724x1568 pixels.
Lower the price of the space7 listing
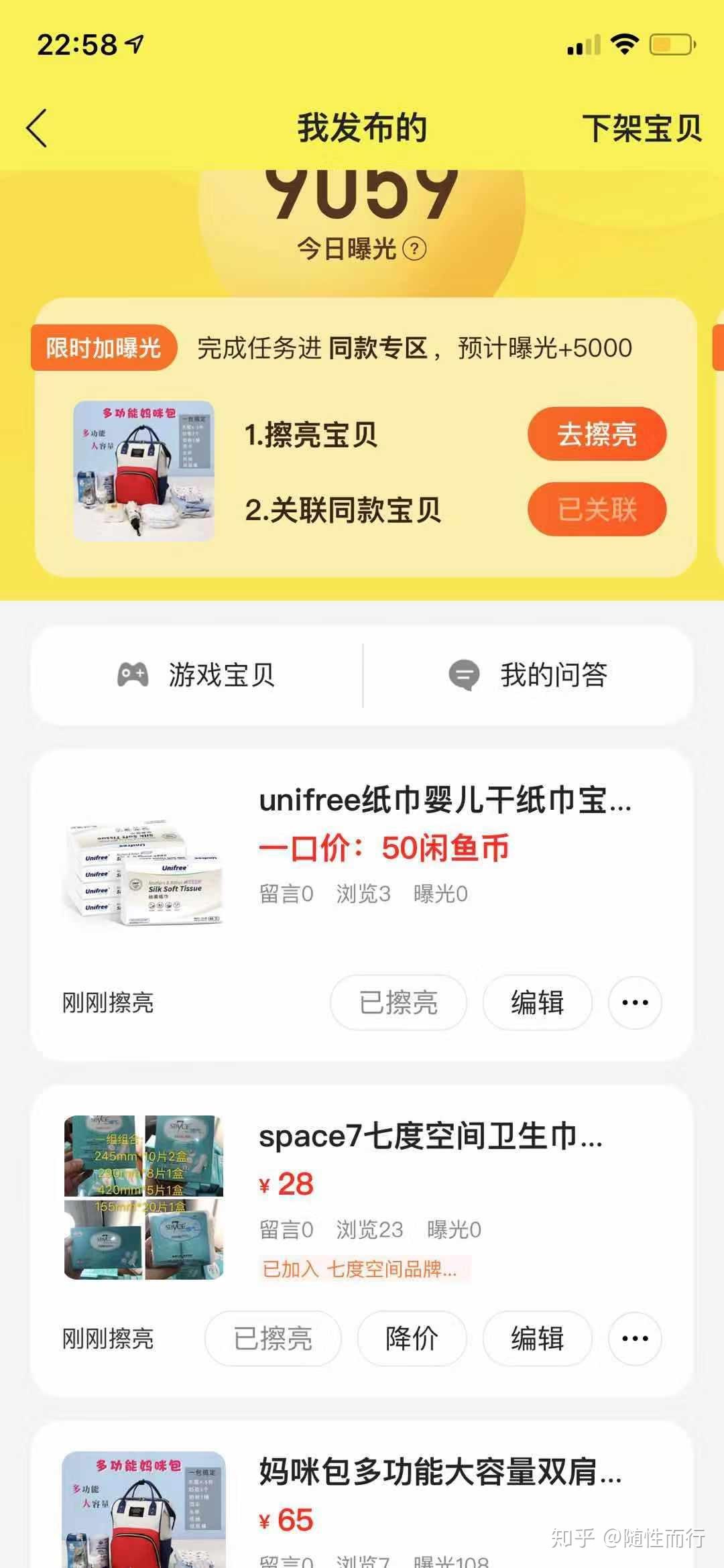[412, 1338]
